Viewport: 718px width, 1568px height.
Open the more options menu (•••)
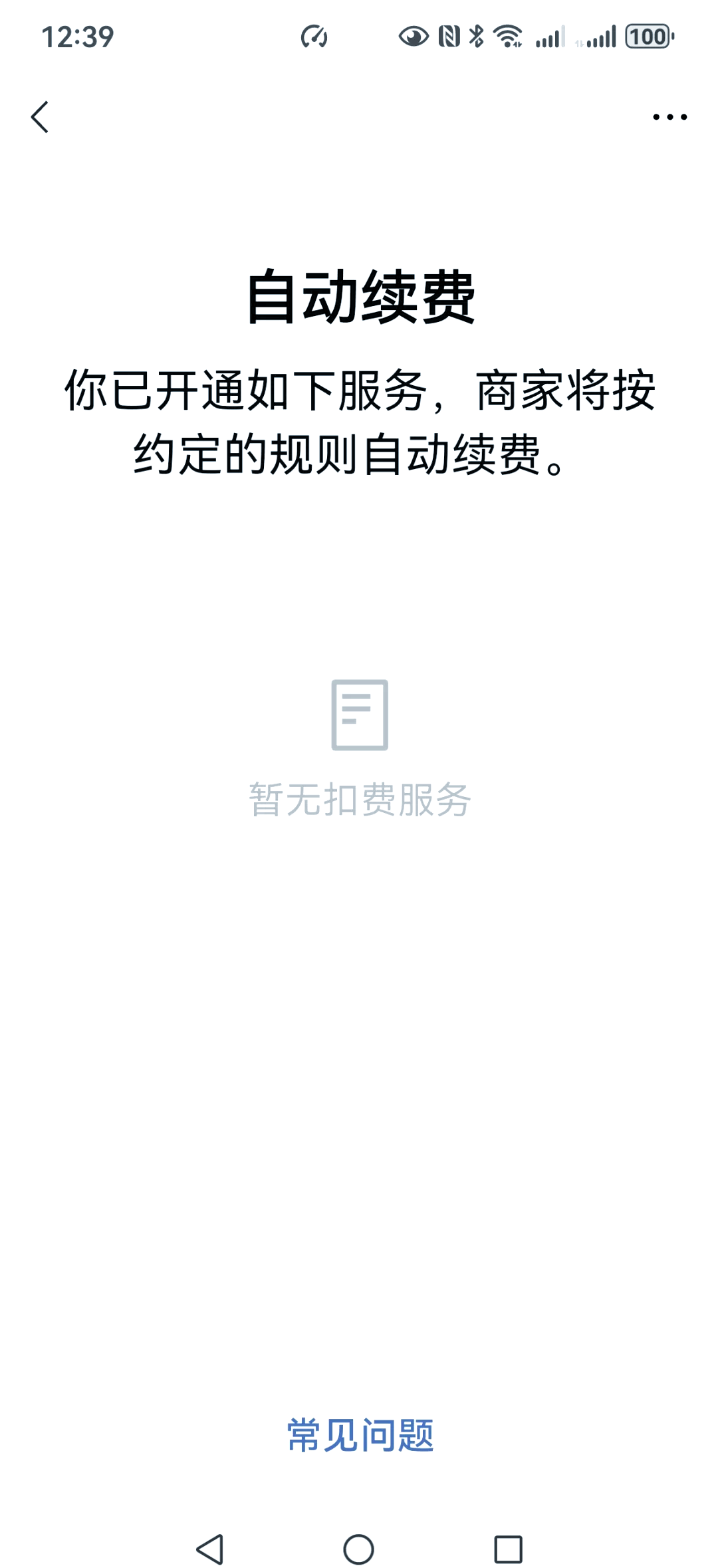670,116
